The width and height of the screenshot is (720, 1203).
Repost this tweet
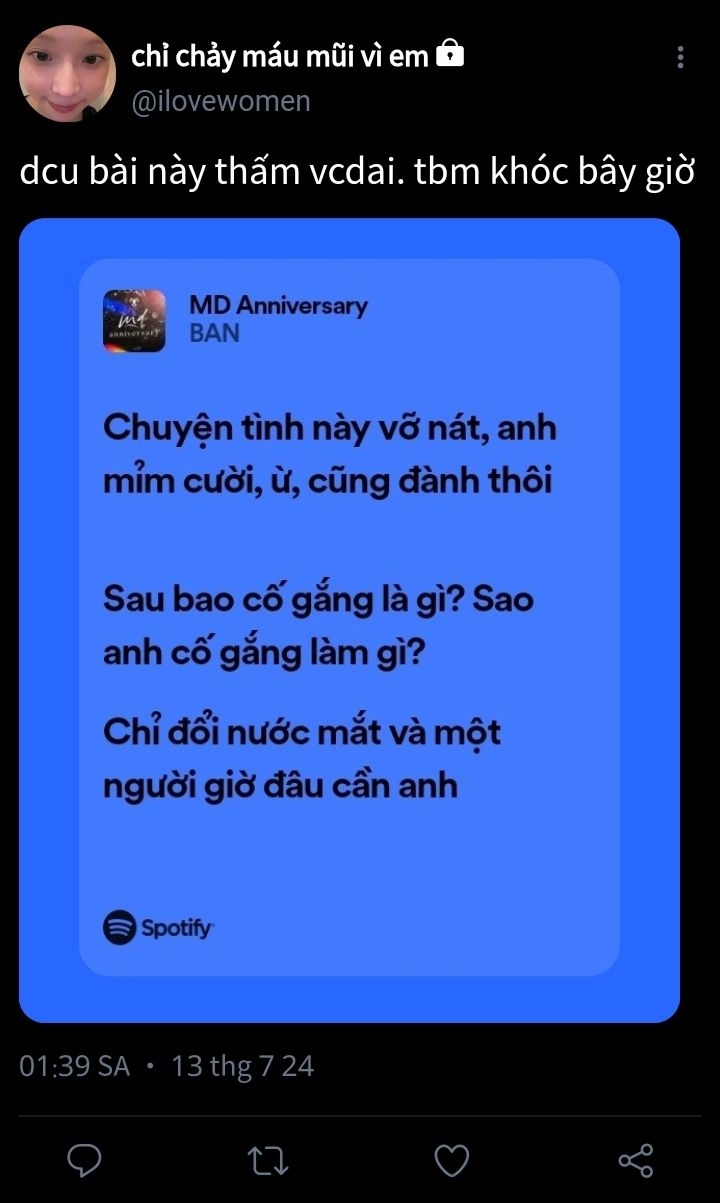[x=268, y=1160]
